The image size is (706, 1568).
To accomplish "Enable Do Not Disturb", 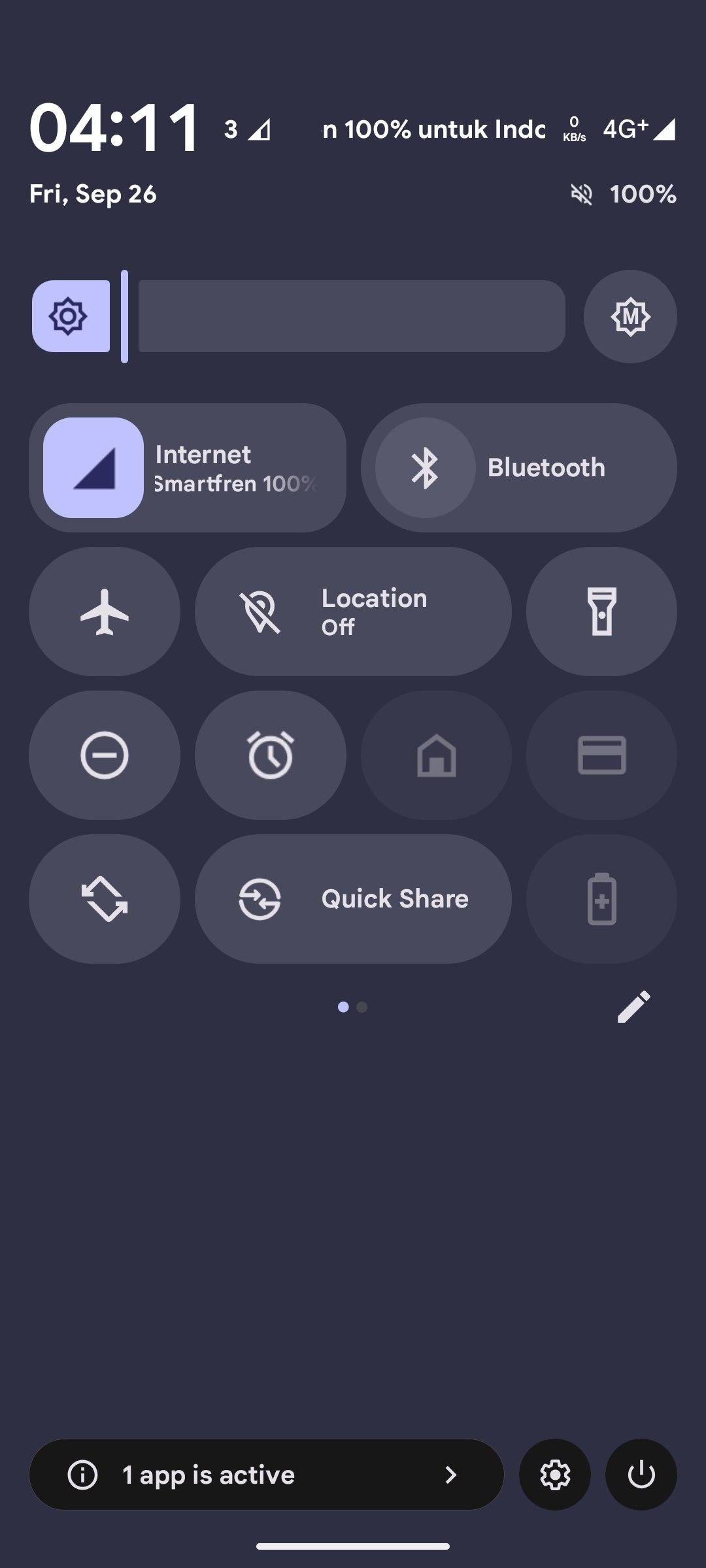I will click(105, 755).
